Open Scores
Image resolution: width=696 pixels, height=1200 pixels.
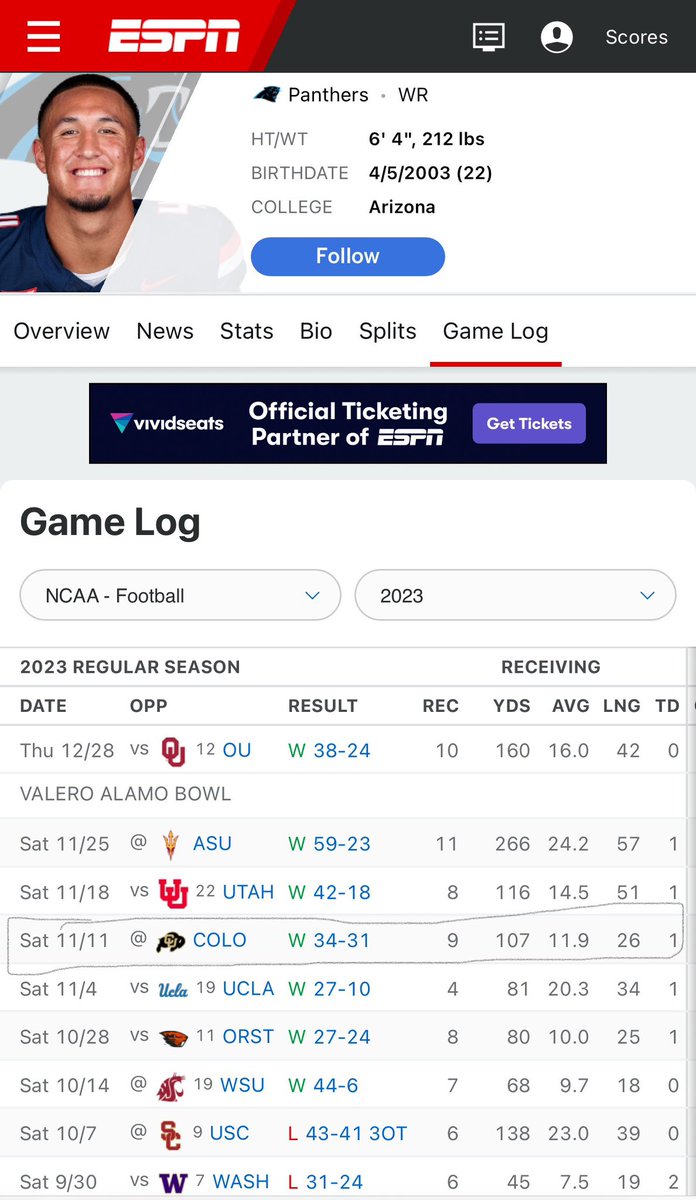point(636,37)
